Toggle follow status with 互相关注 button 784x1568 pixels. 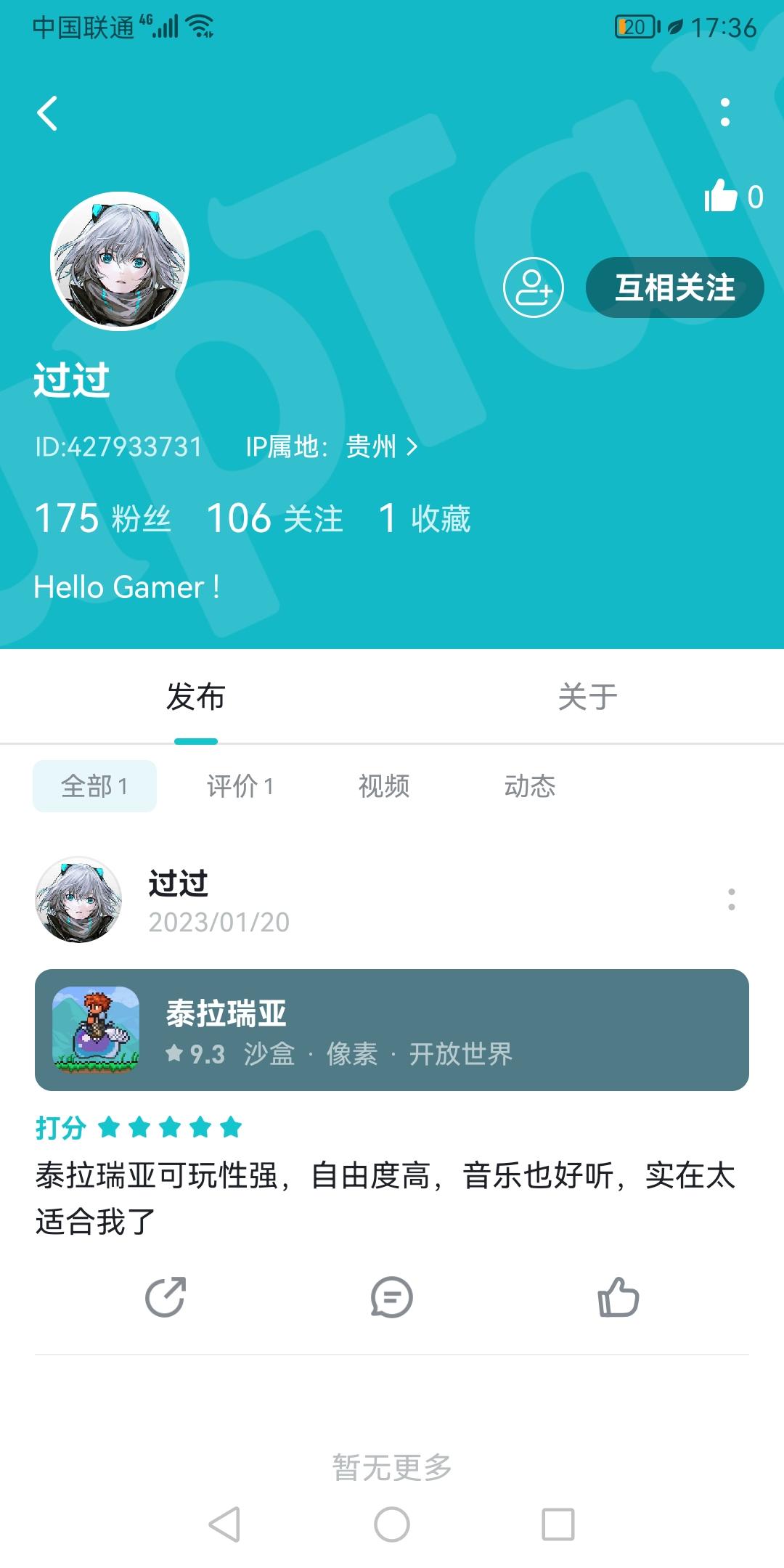tap(674, 287)
